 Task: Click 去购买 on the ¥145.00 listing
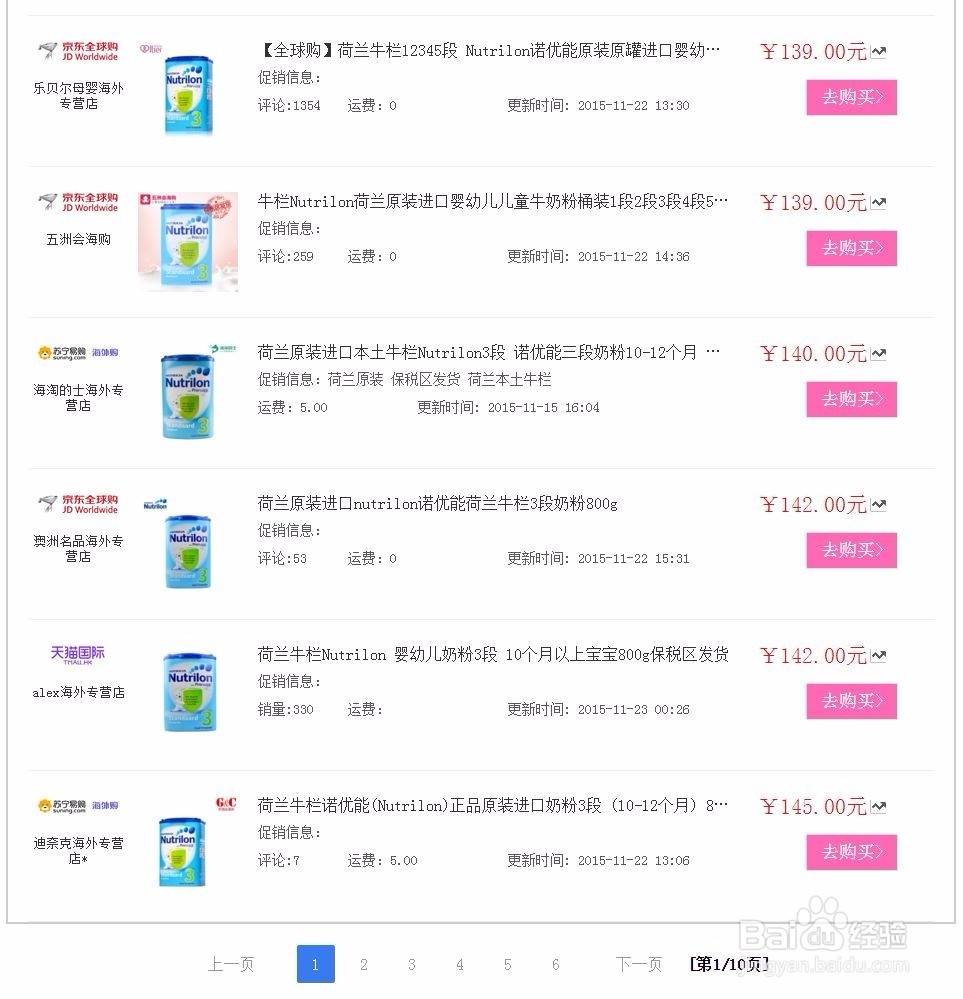[851, 852]
